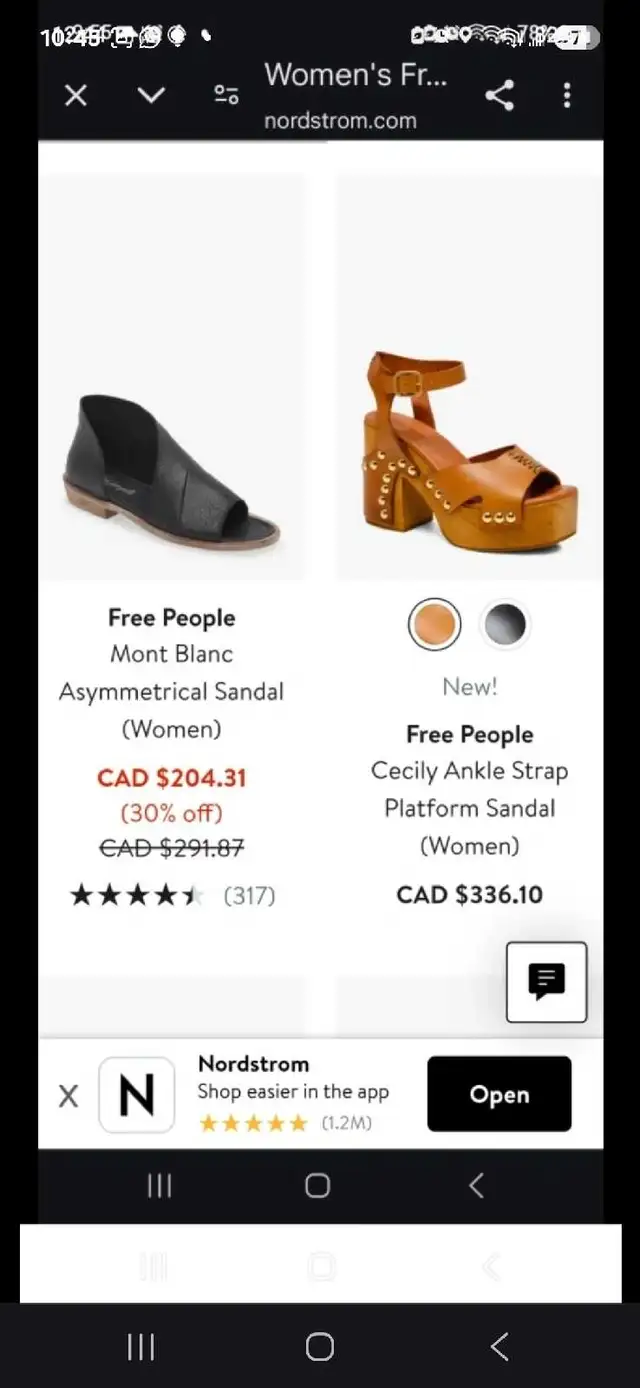Go to the home screen
This screenshot has height=1388, width=640.
coord(320,1347)
